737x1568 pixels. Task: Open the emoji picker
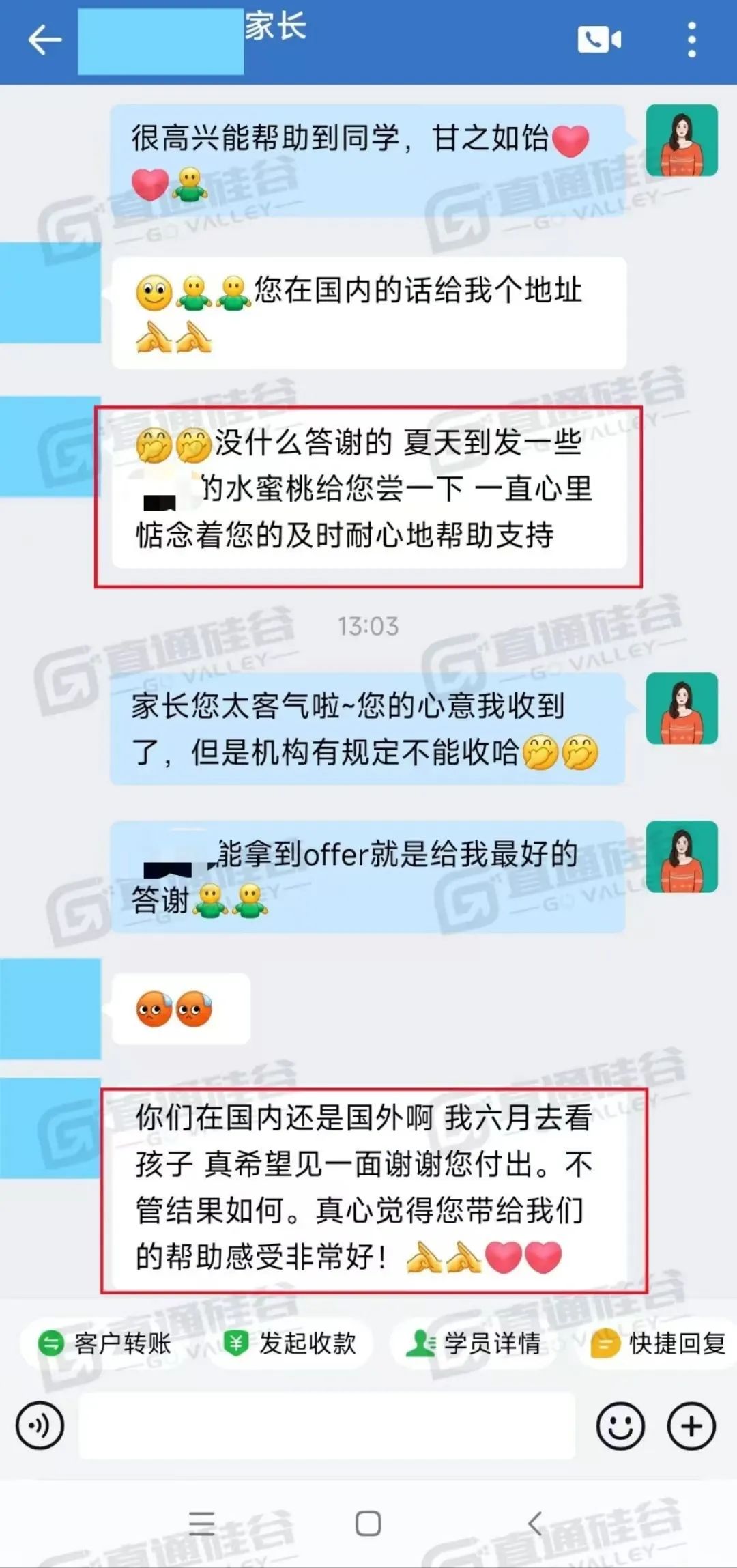[620, 1425]
